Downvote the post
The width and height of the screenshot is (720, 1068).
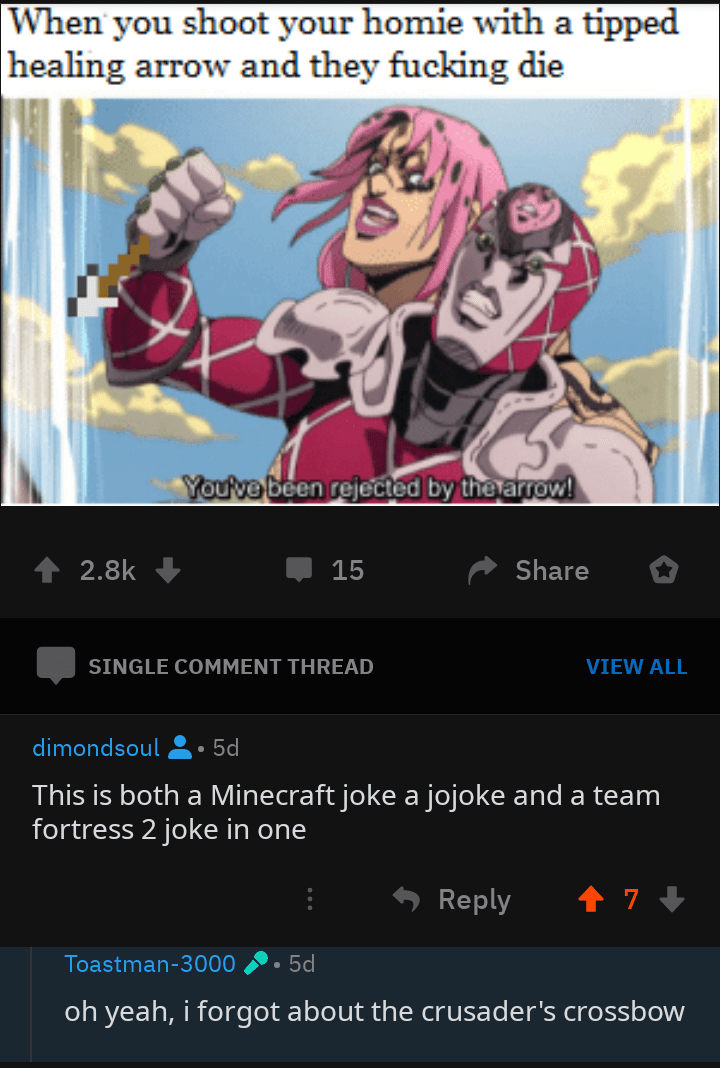pyautogui.click(x=167, y=570)
